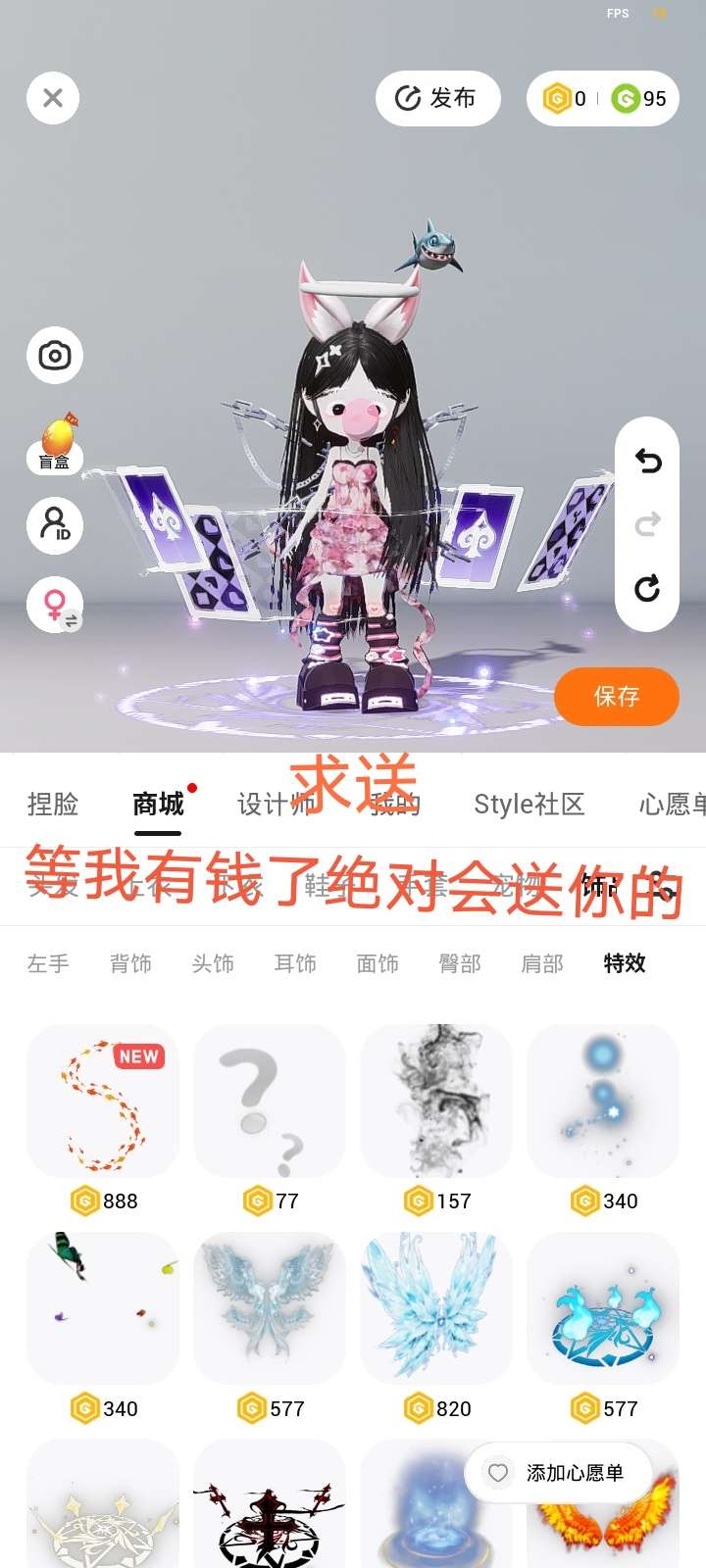Open the coin balance panel

click(602, 98)
